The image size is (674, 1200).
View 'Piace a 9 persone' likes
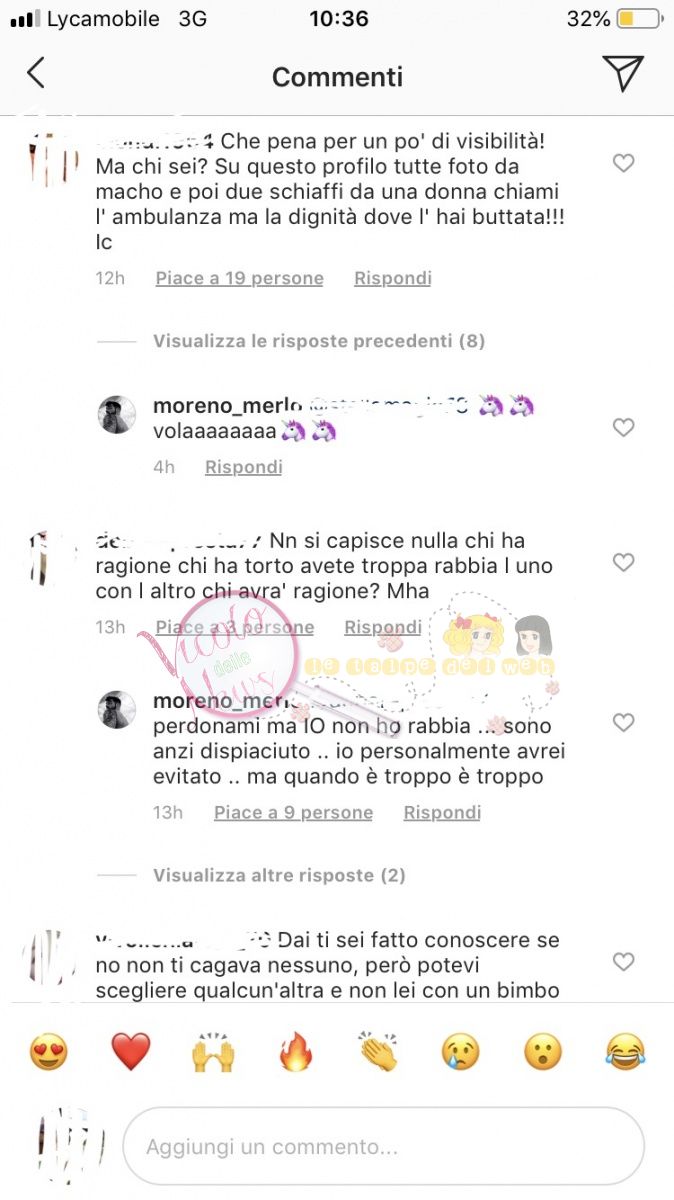point(293,813)
